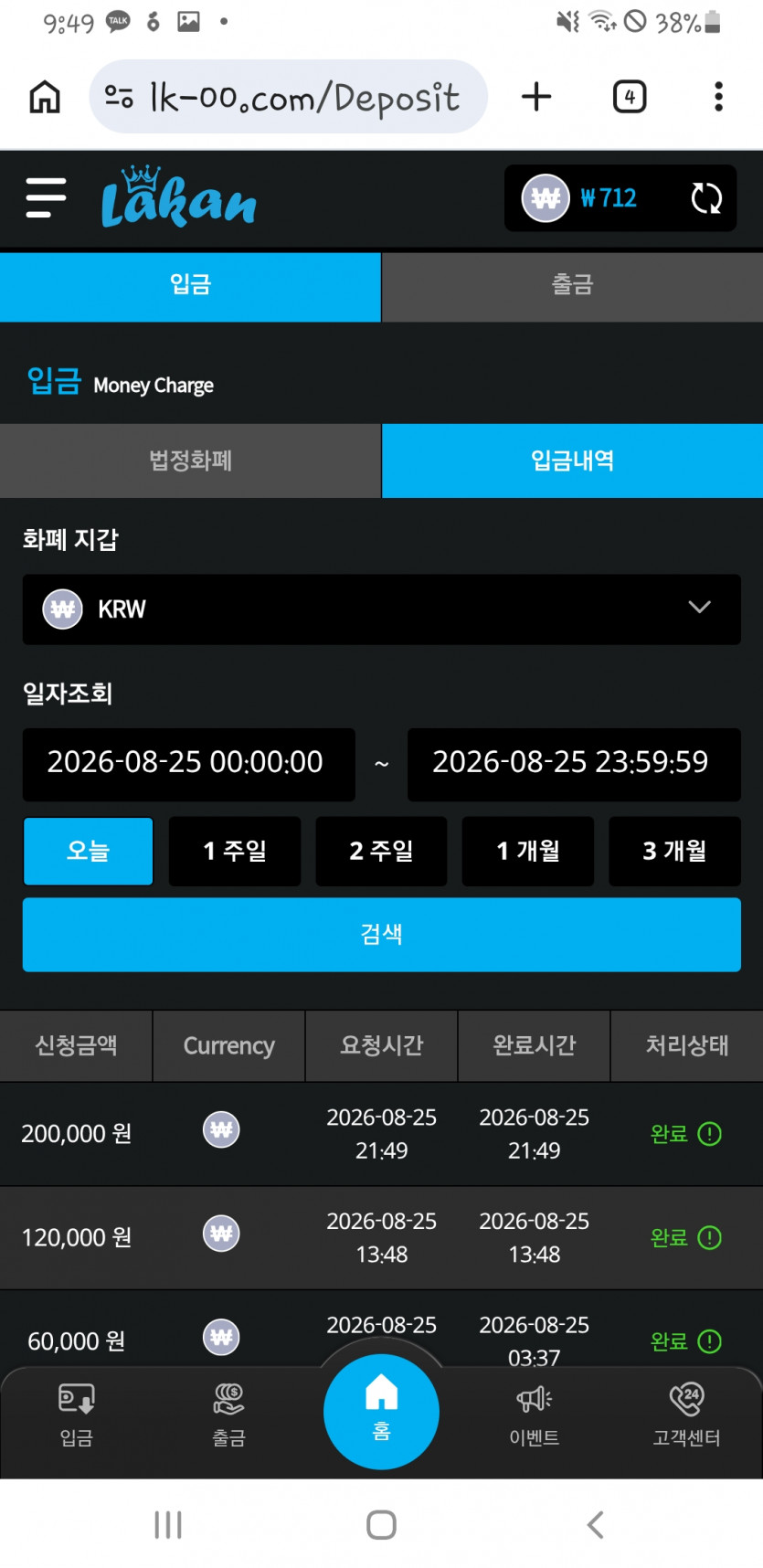The width and height of the screenshot is (763, 1568).
Task: Choose the 1 주일 range
Action: (235, 852)
